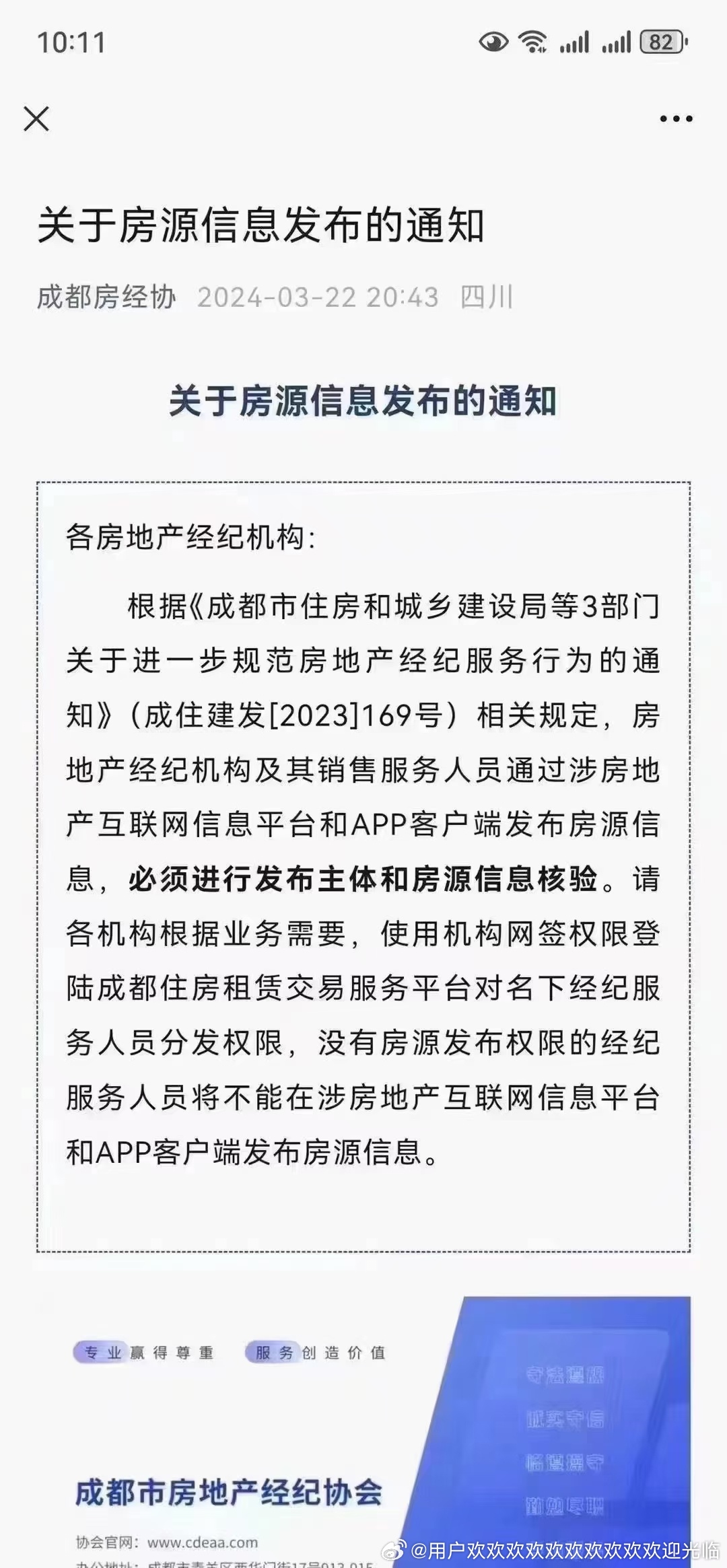Viewport: 727px width, 1568px height.
Task: Open the three-dot overflow menu
Action: click(x=676, y=119)
